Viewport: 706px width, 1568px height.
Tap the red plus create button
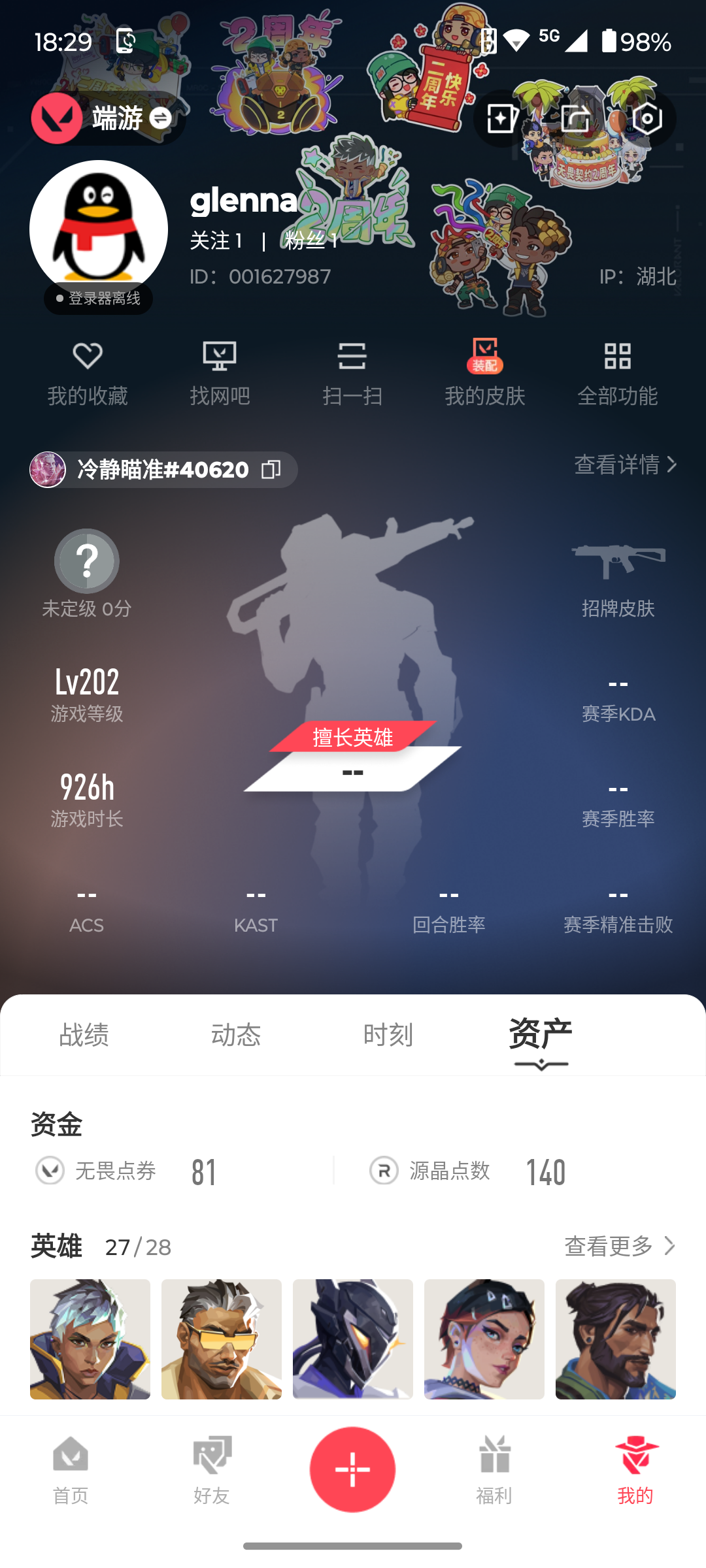pyautogui.click(x=352, y=1469)
